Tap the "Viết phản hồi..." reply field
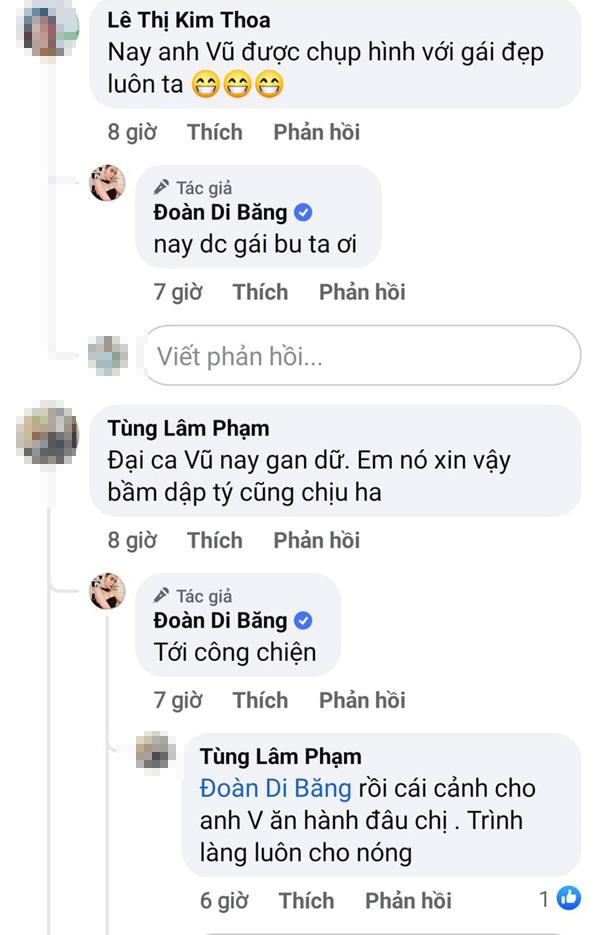600x935 pixels. click(x=362, y=356)
